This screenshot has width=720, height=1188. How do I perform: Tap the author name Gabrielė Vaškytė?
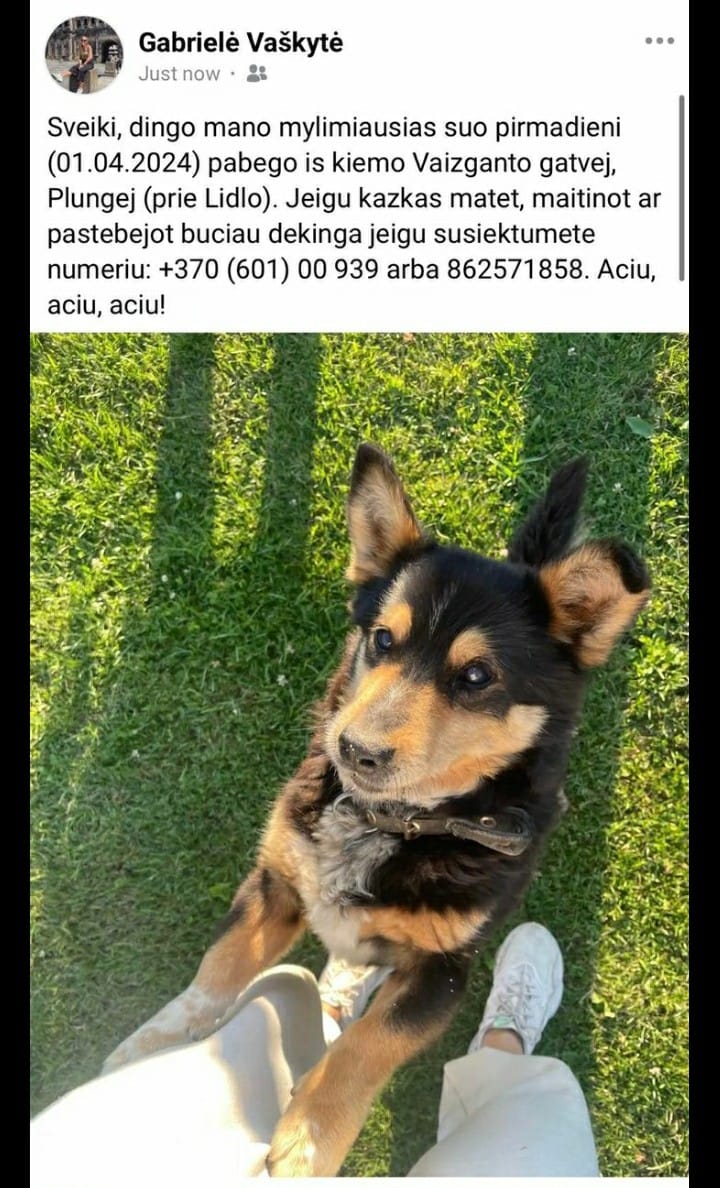tap(240, 42)
